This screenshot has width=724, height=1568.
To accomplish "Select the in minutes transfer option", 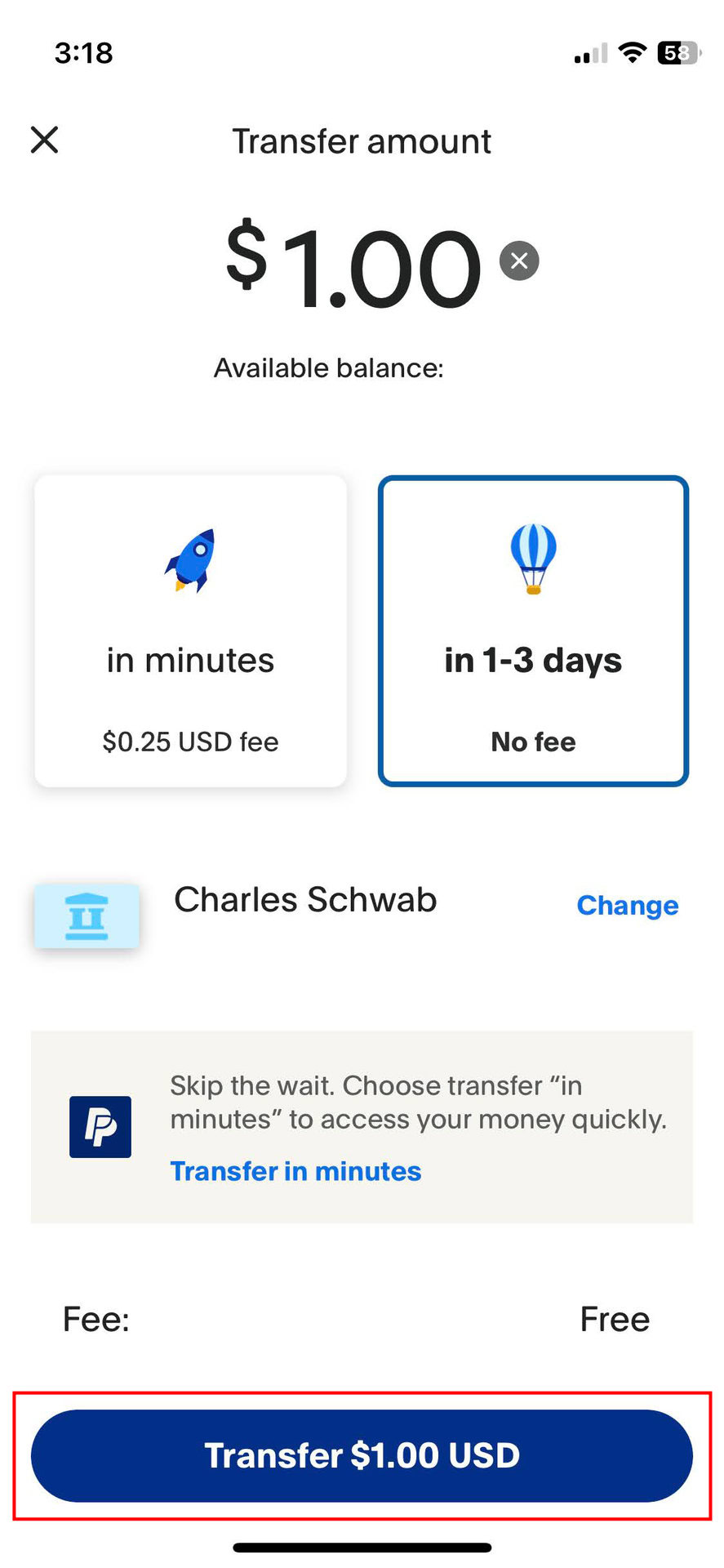I will [x=191, y=630].
